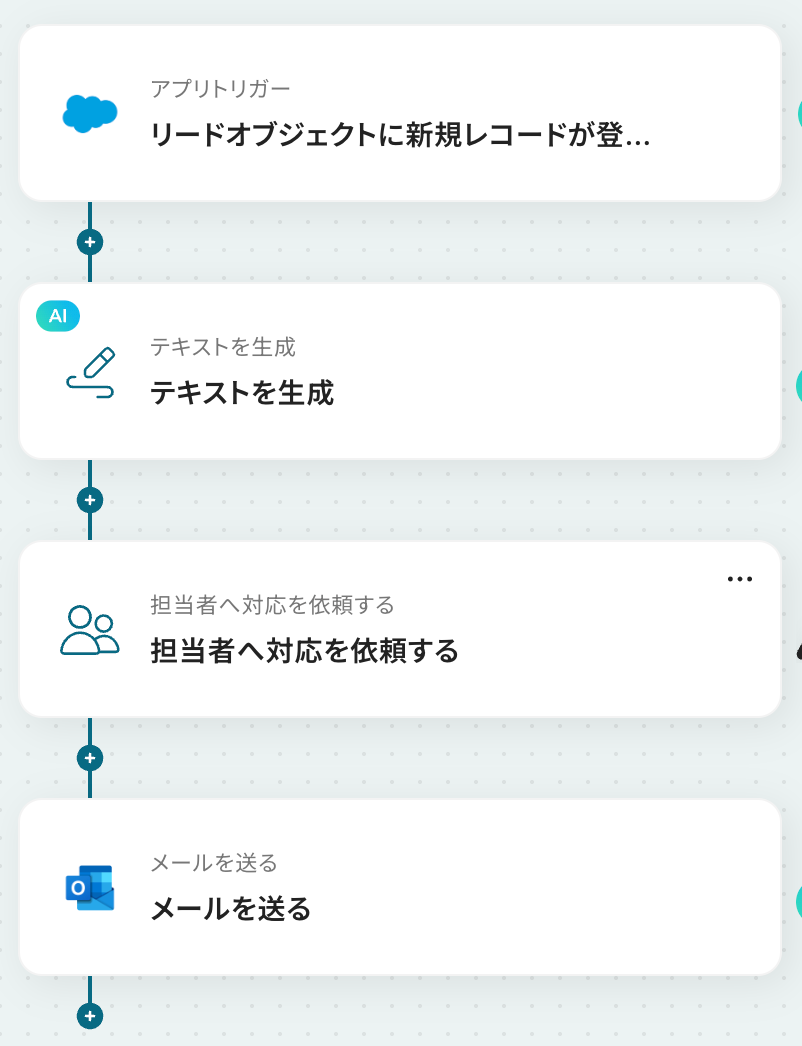Image resolution: width=802 pixels, height=1046 pixels.
Task: Add a step below the 担当者へ対応を依頼する card
Action: click(90, 758)
